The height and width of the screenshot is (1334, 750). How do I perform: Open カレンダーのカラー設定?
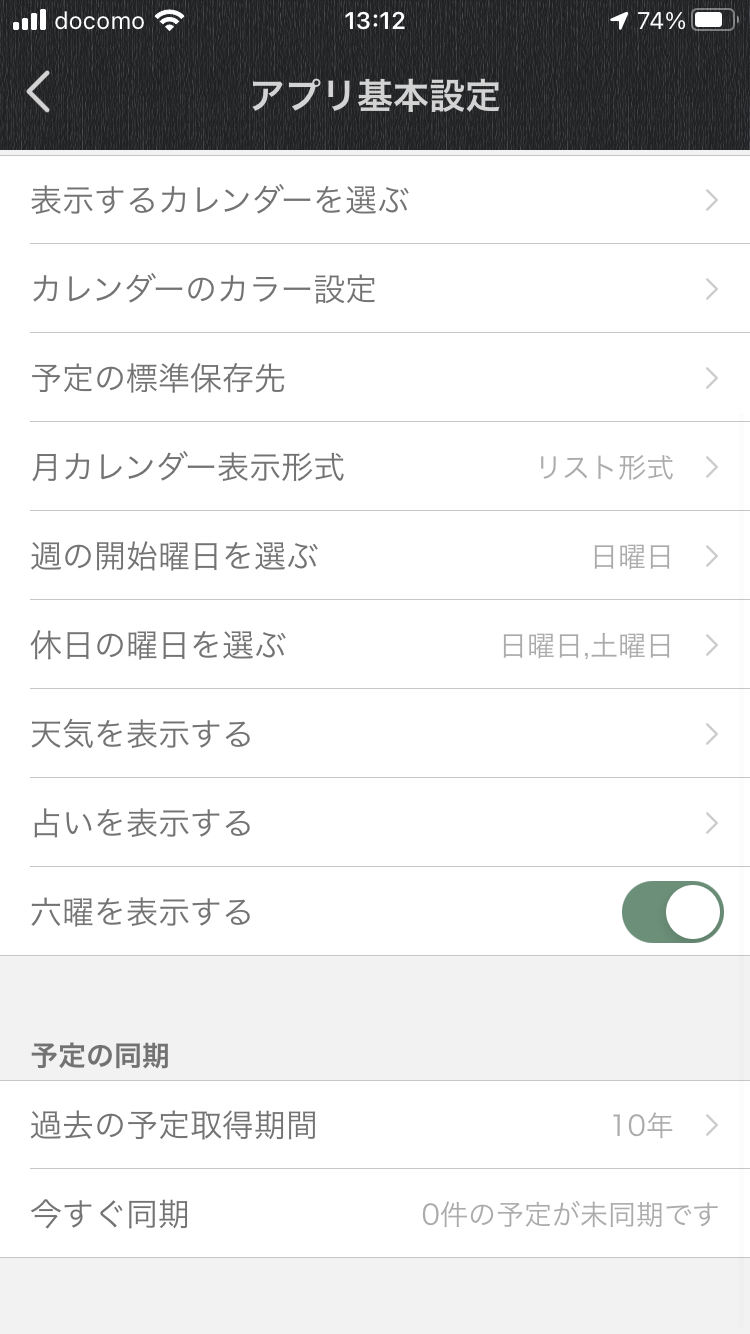(x=375, y=289)
